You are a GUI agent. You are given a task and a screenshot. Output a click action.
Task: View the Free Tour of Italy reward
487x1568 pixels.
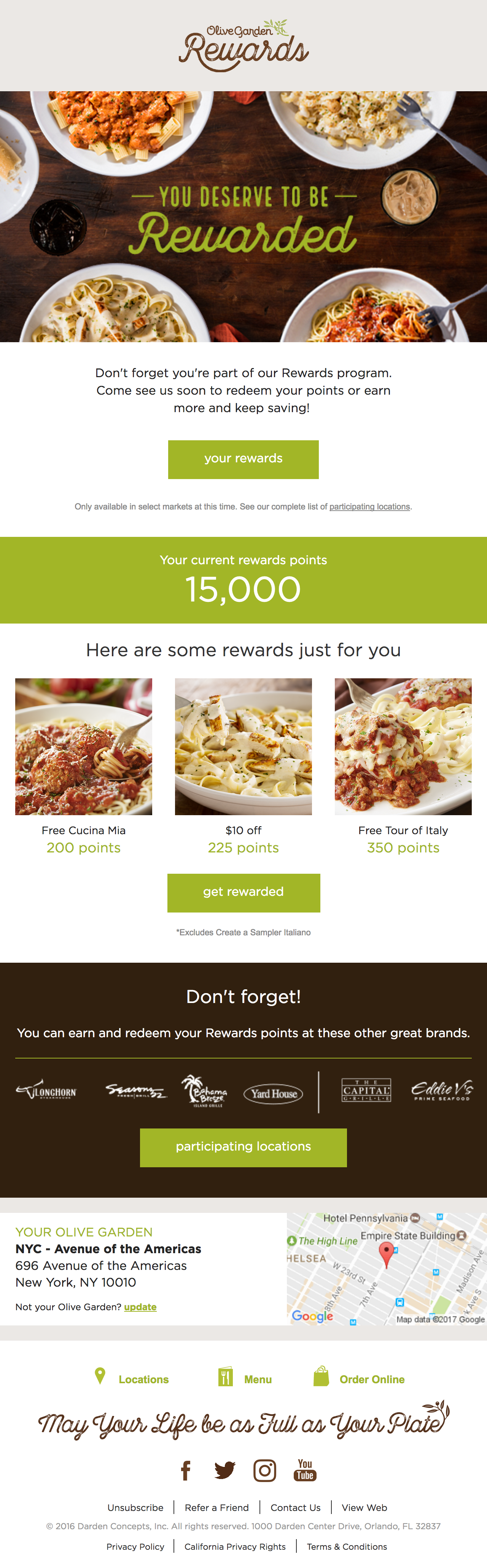tap(403, 746)
